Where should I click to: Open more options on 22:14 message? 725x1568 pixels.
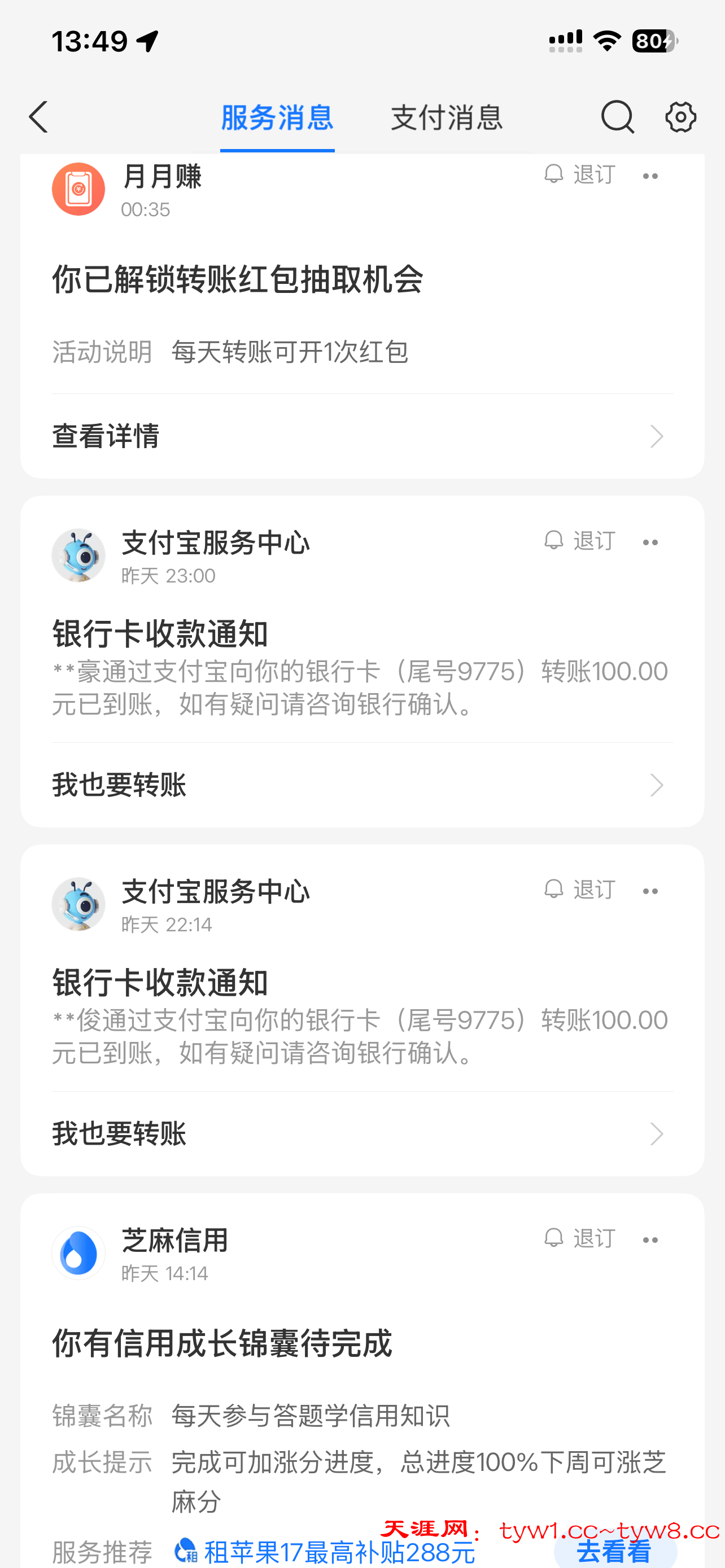point(650,891)
